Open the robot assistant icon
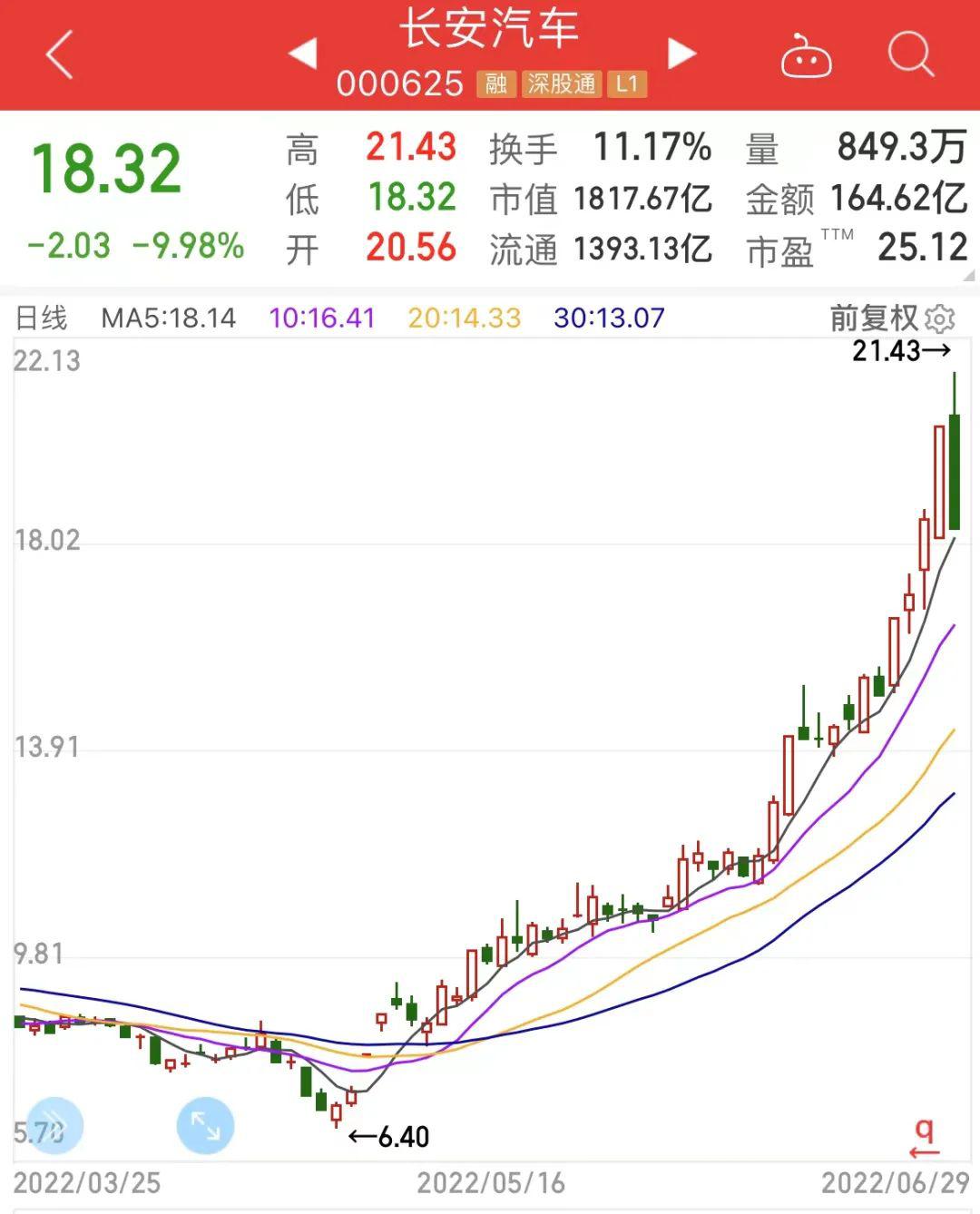Screen dimensions: 980x1214 point(806,56)
